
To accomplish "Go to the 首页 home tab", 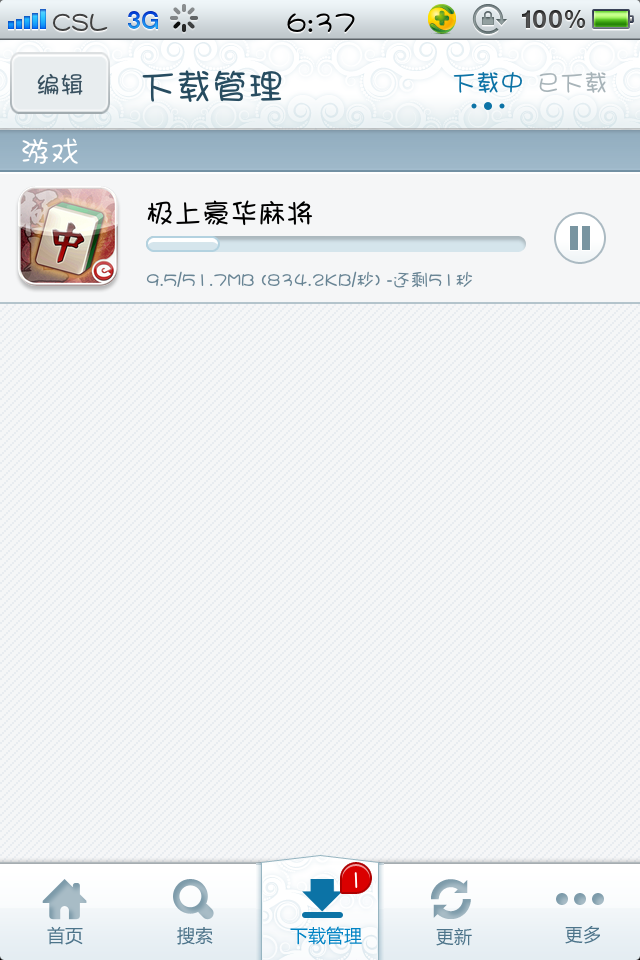I will 65,912.
